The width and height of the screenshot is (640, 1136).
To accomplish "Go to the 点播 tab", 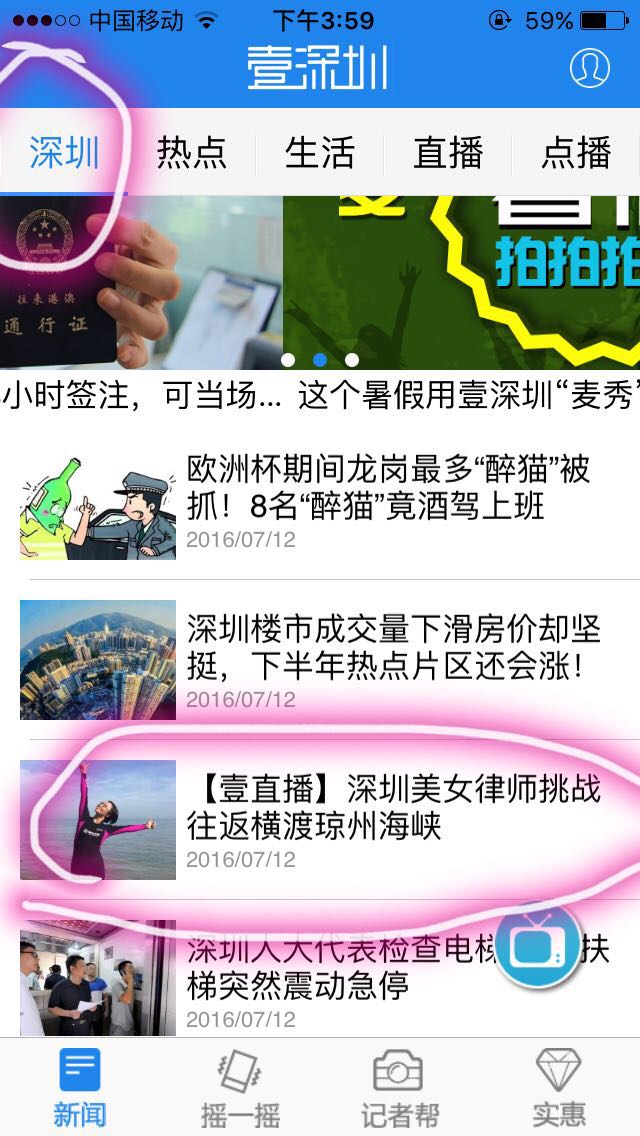I will [576, 153].
